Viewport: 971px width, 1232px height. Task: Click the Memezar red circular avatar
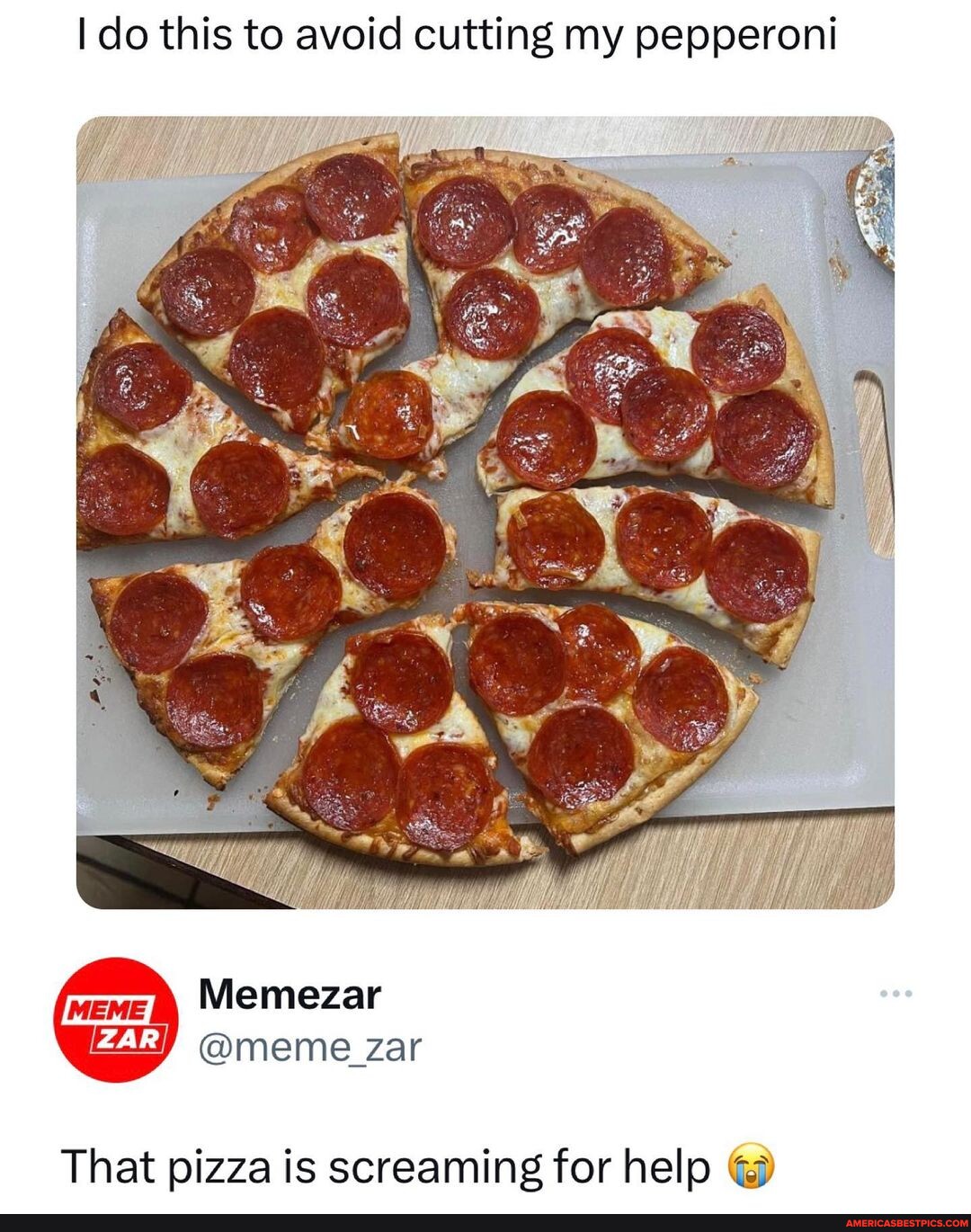coord(117,1024)
